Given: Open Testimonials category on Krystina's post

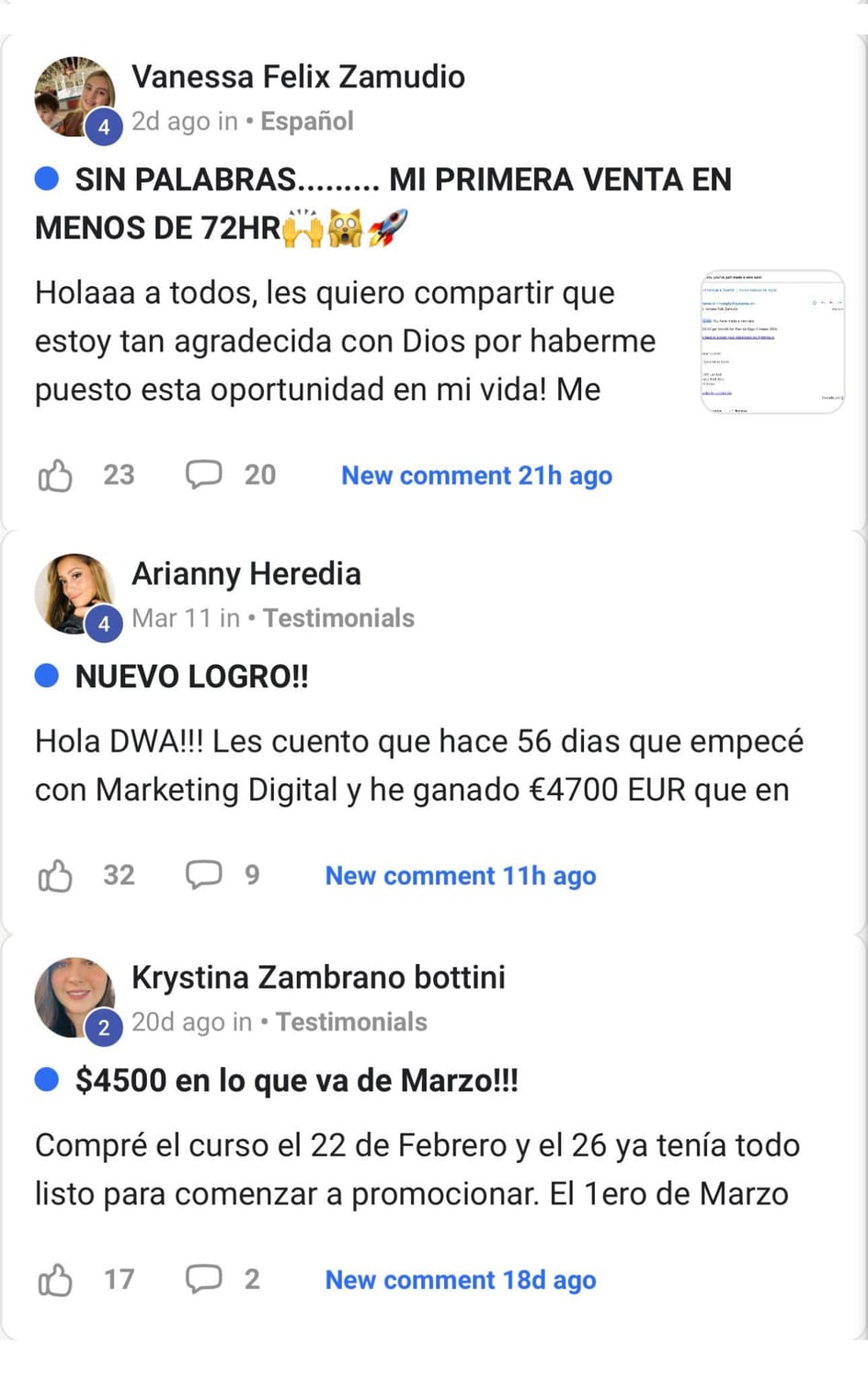Looking at the screenshot, I should point(351,1022).
